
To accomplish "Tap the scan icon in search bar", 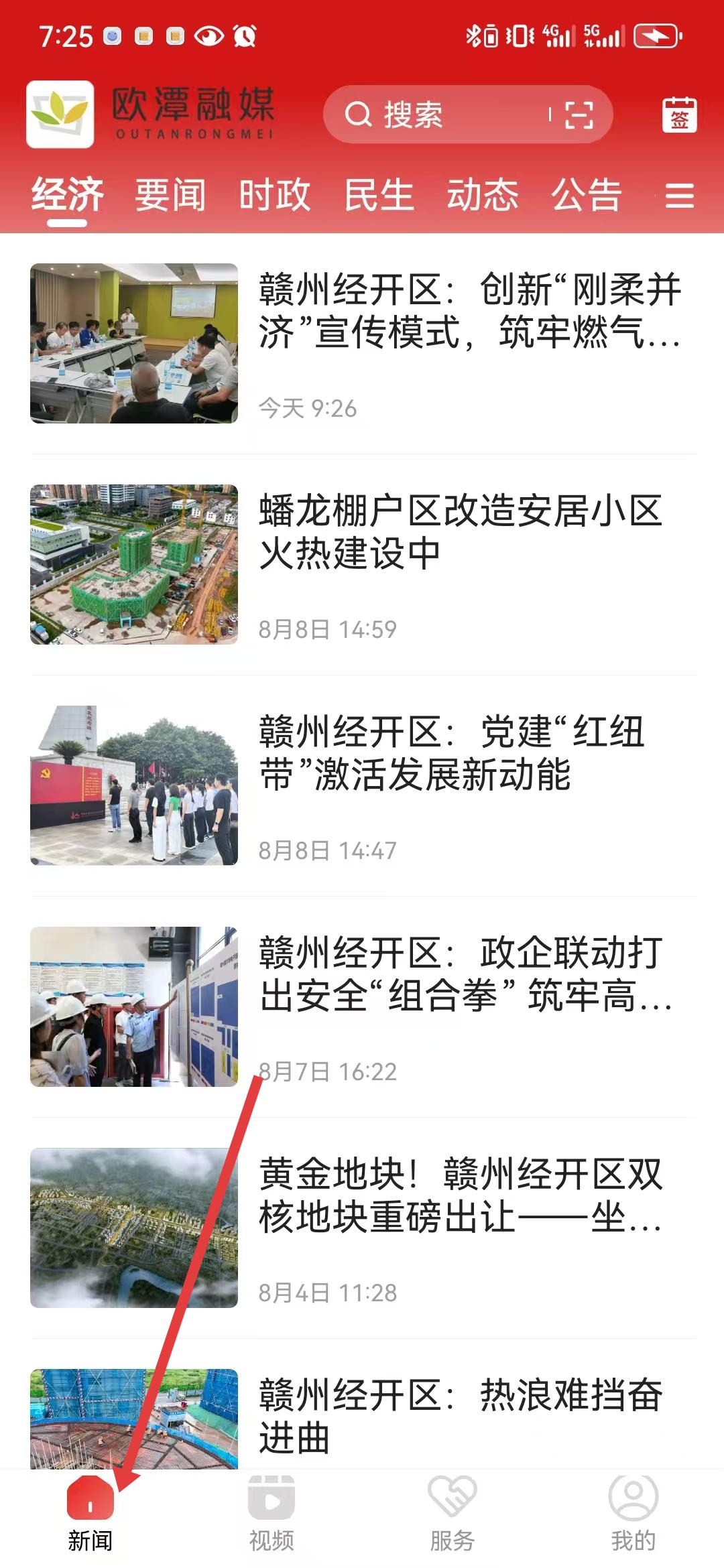I will pyautogui.click(x=579, y=115).
